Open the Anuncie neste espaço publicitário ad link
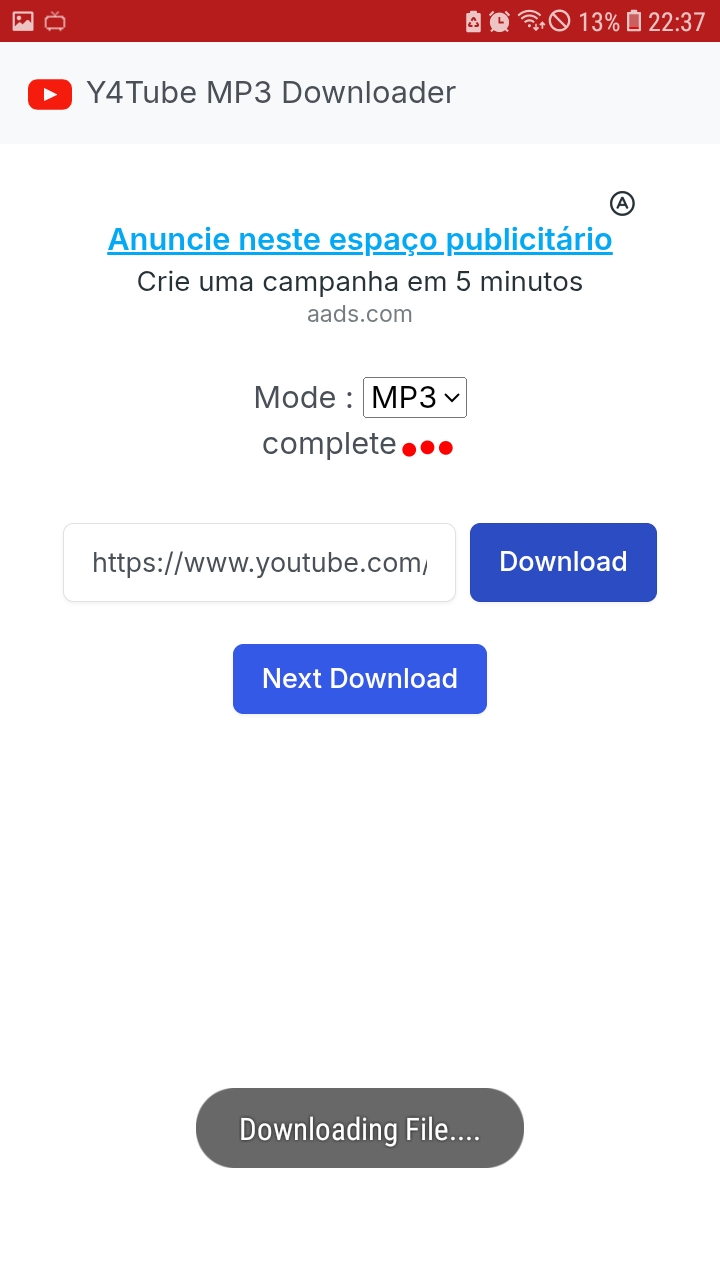720x1280 pixels. point(360,239)
